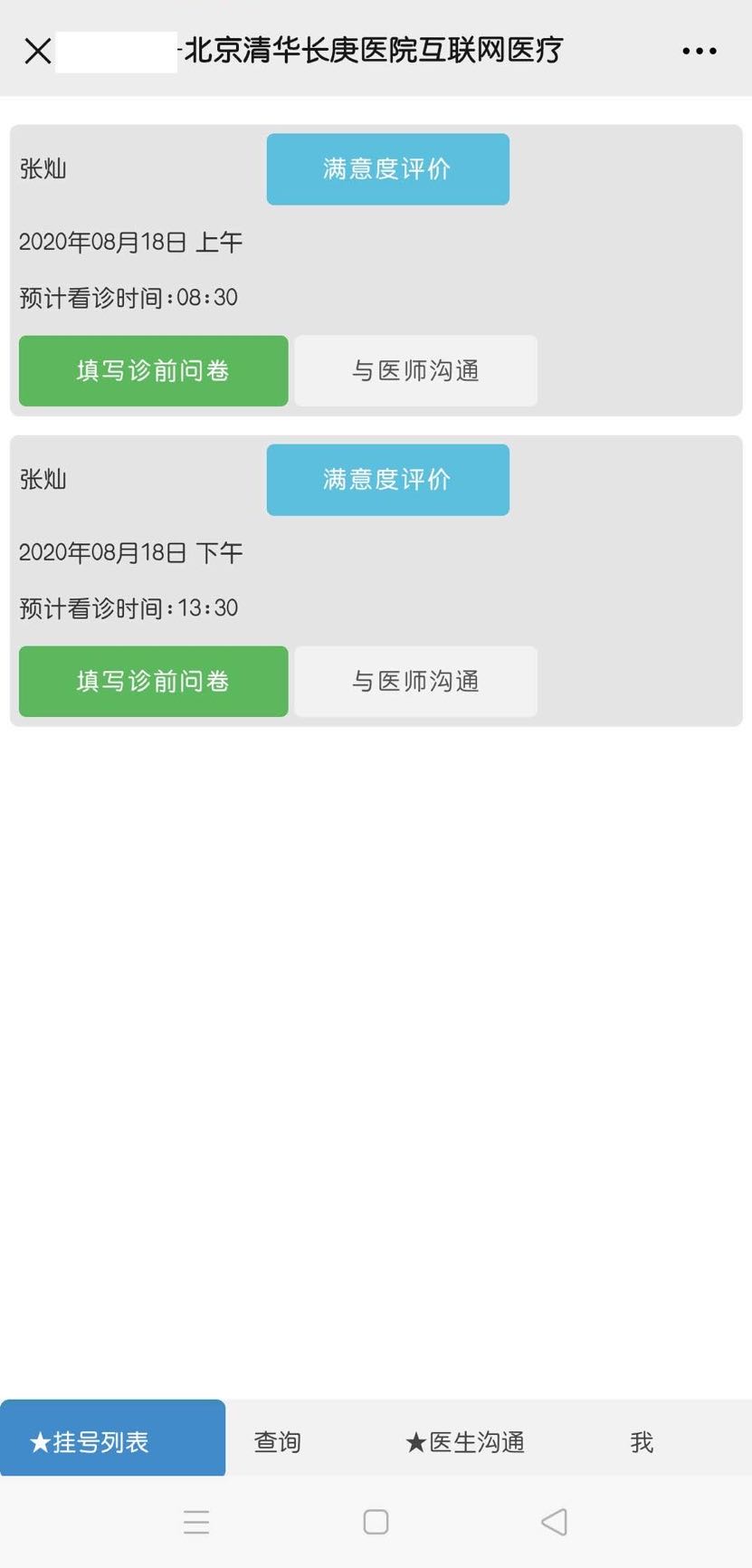The width and height of the screenshot is (752, 1568).
Task: Select 与医师沟通 for the 下午 appointment
Action: coord(415,682)
